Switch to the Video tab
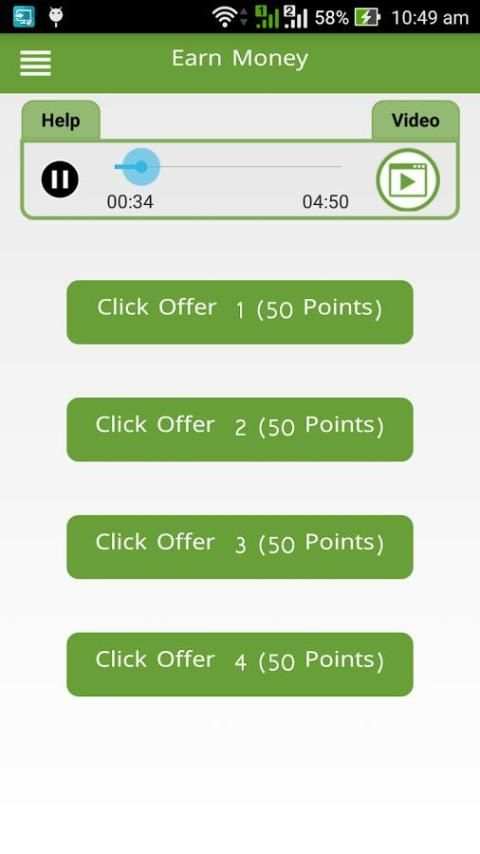This screenshot has width=480, height=854. click(415, 120)
